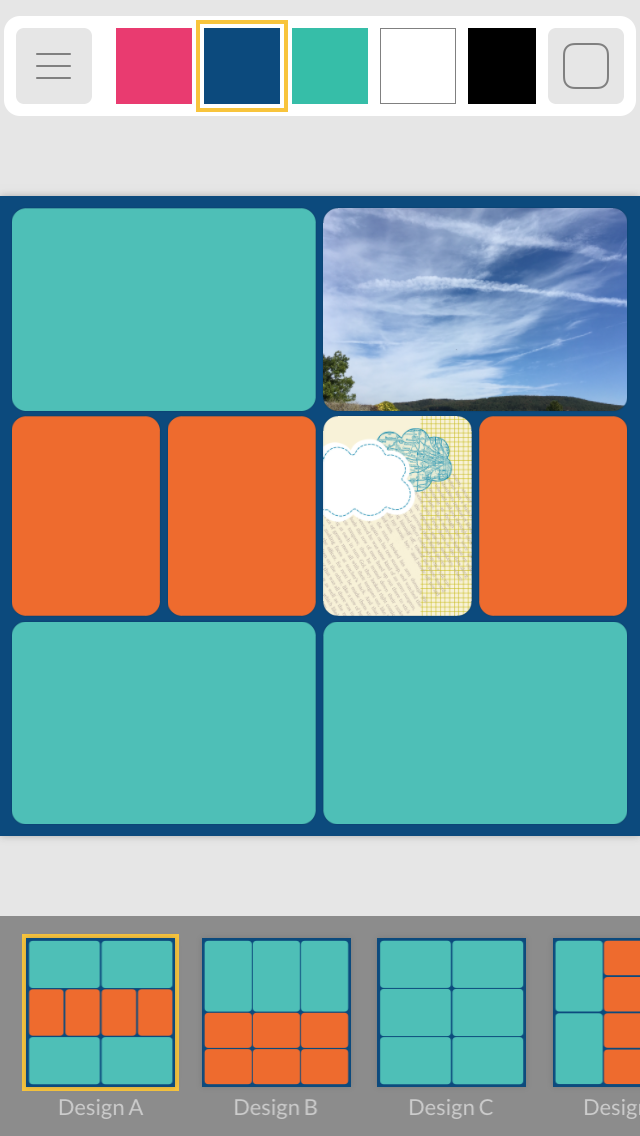This screenshot has width=640, height=1136.
Task: Choose the navy blue color swatch
Action: [242, 66]
